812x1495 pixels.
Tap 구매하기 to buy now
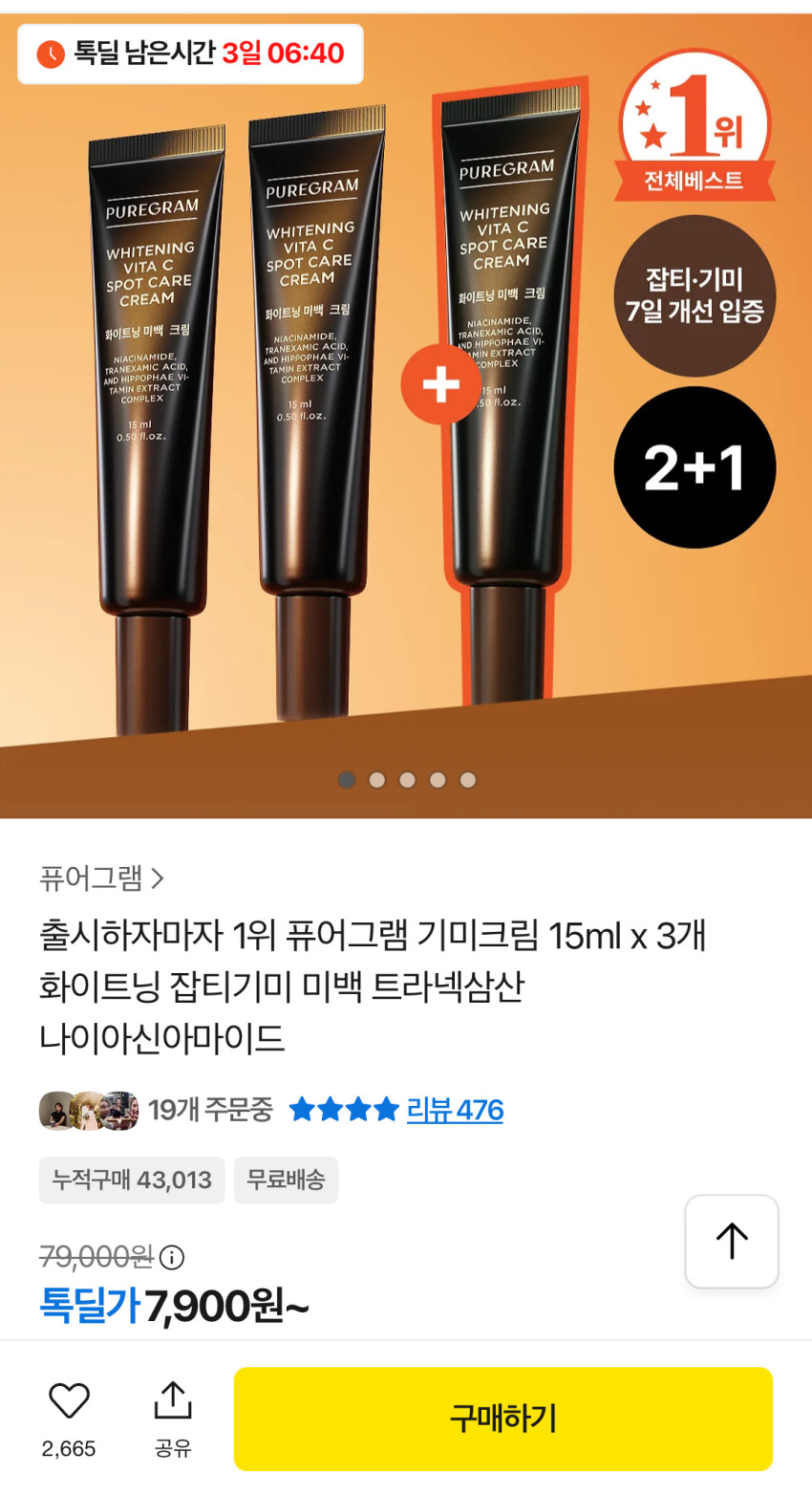[x=502, y=1419]
